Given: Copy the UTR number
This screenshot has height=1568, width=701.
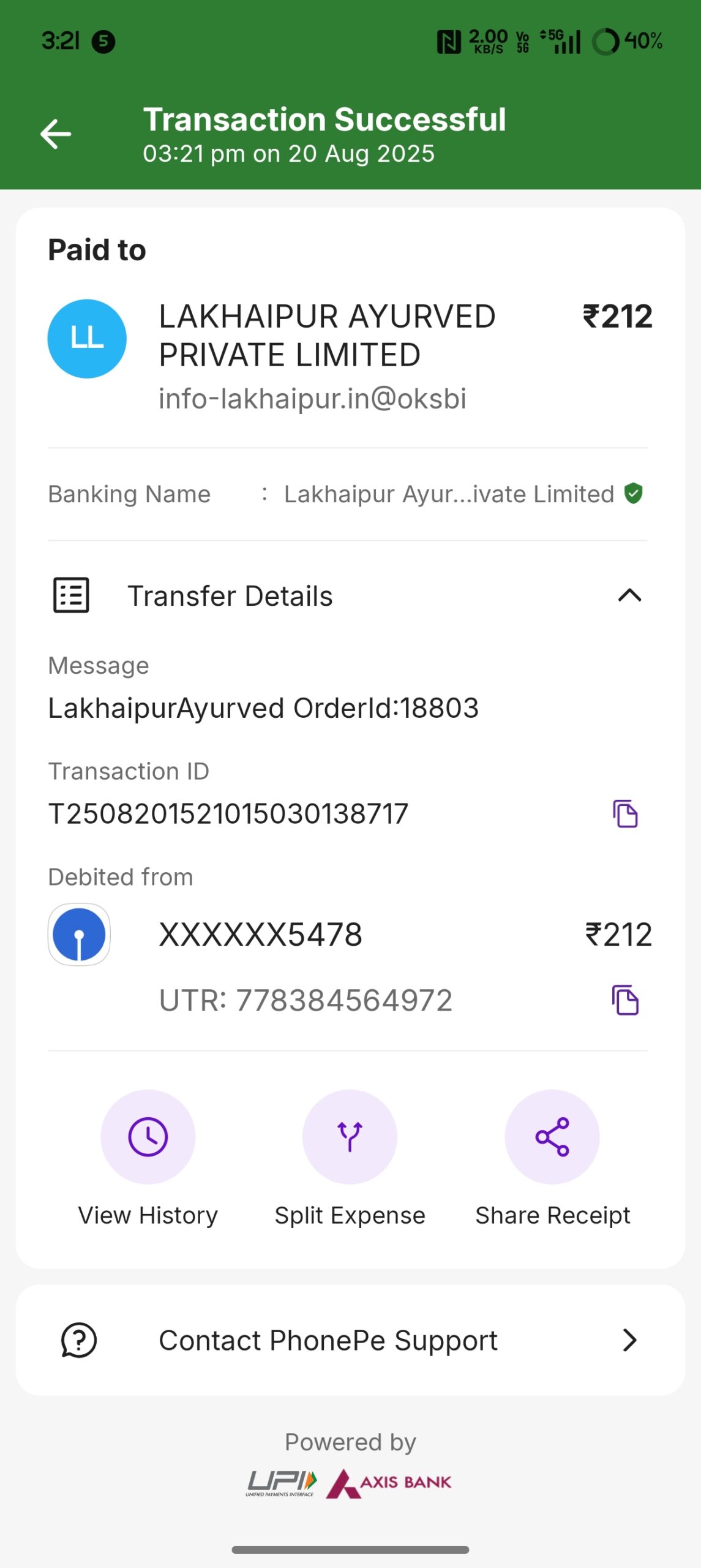Looking at the screenshot, I should 625,1000.
